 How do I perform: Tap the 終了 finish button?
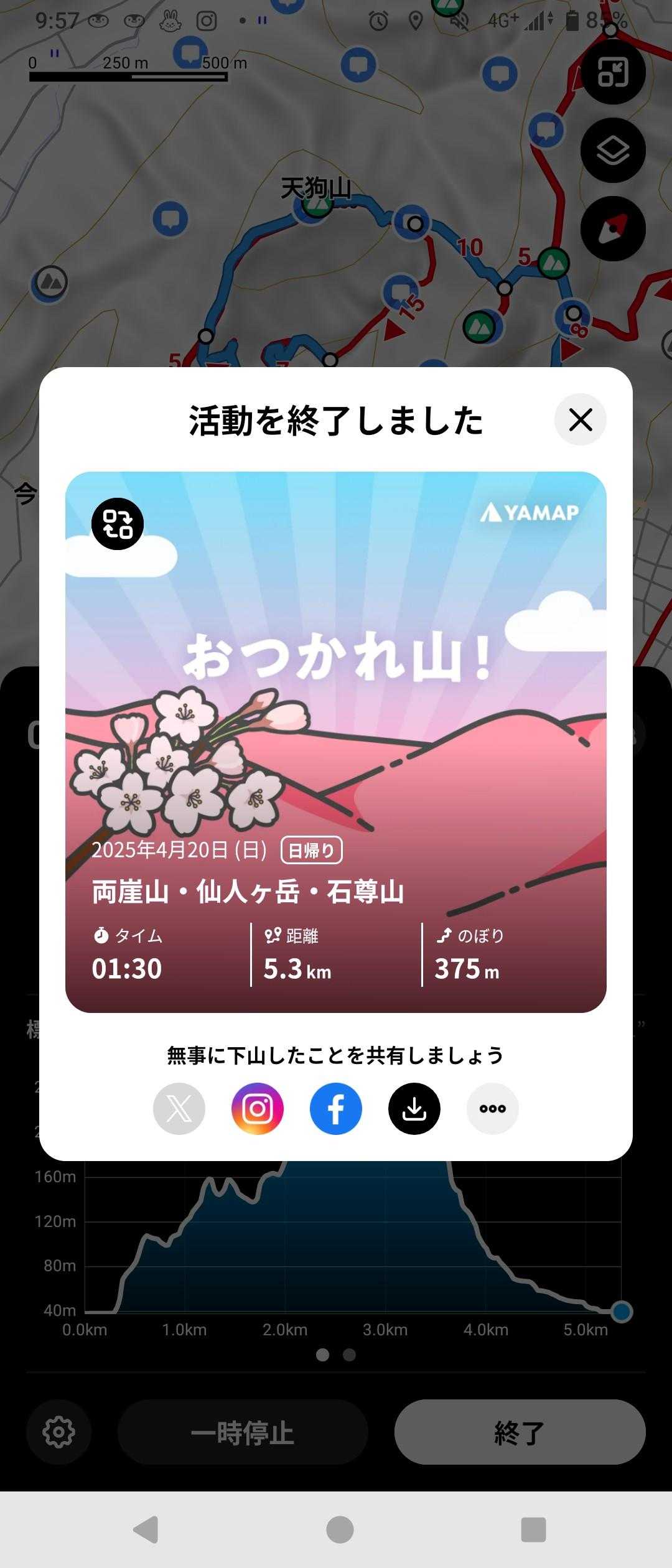pyautogui.click(x=520, y=1432)
